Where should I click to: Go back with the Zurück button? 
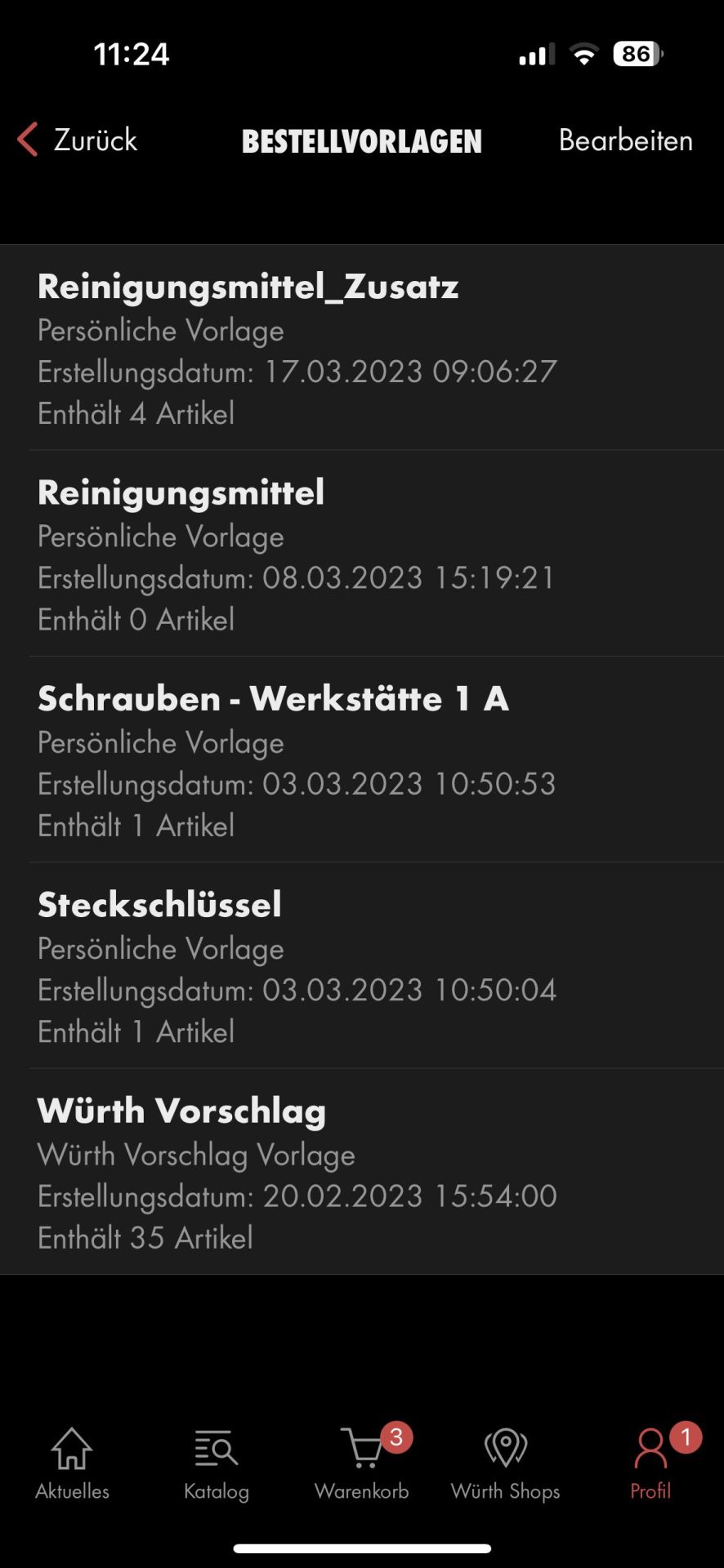pos(78,140)
